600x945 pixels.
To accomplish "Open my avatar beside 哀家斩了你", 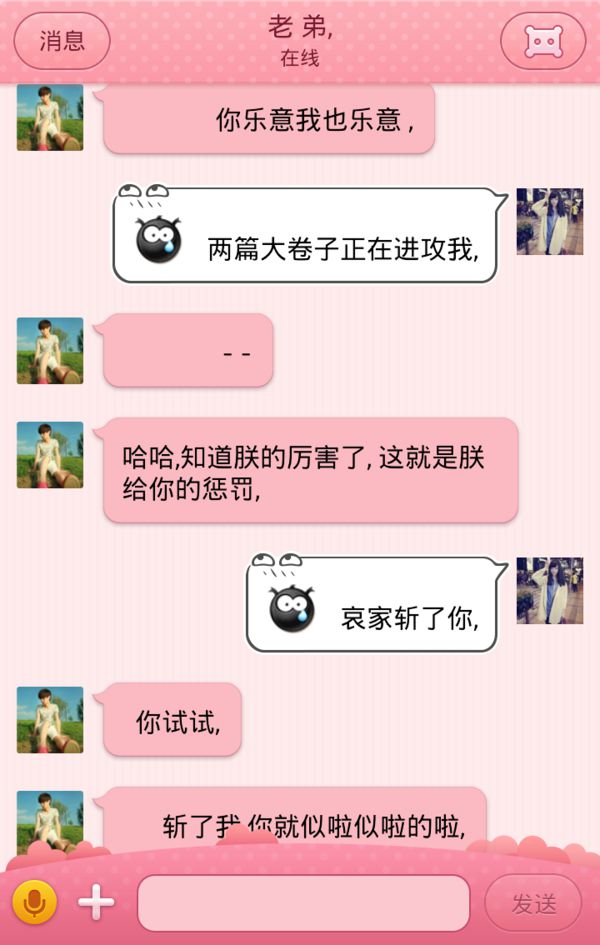I will pos(549,590).
